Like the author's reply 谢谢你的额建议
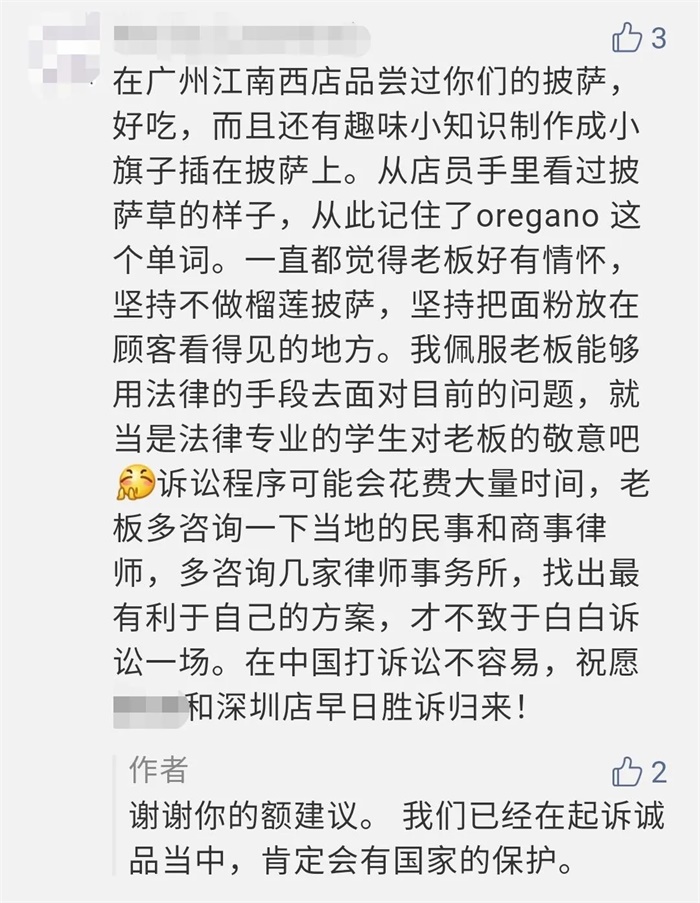 coord(627,771)
